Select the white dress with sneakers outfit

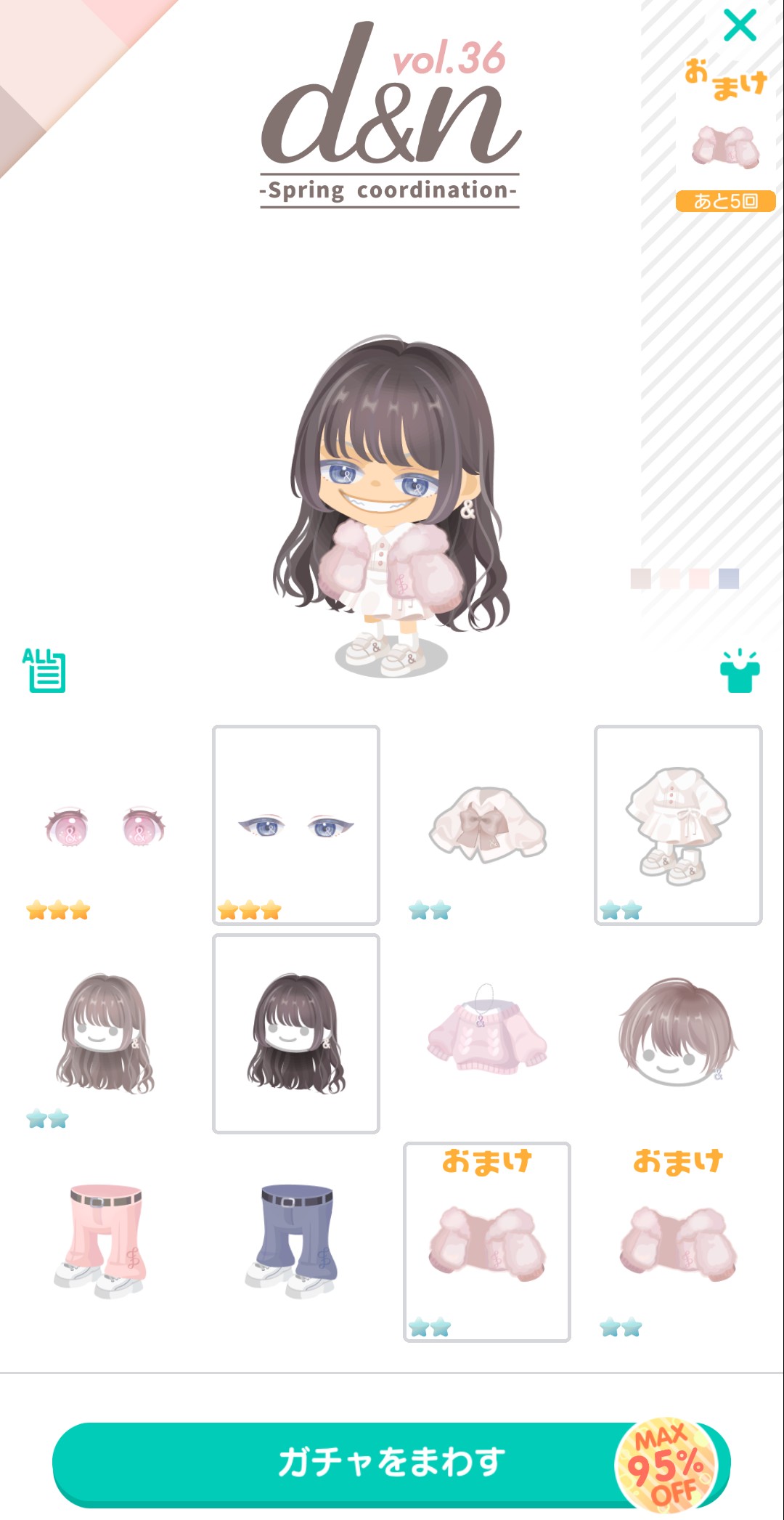[x=678, y=826]
